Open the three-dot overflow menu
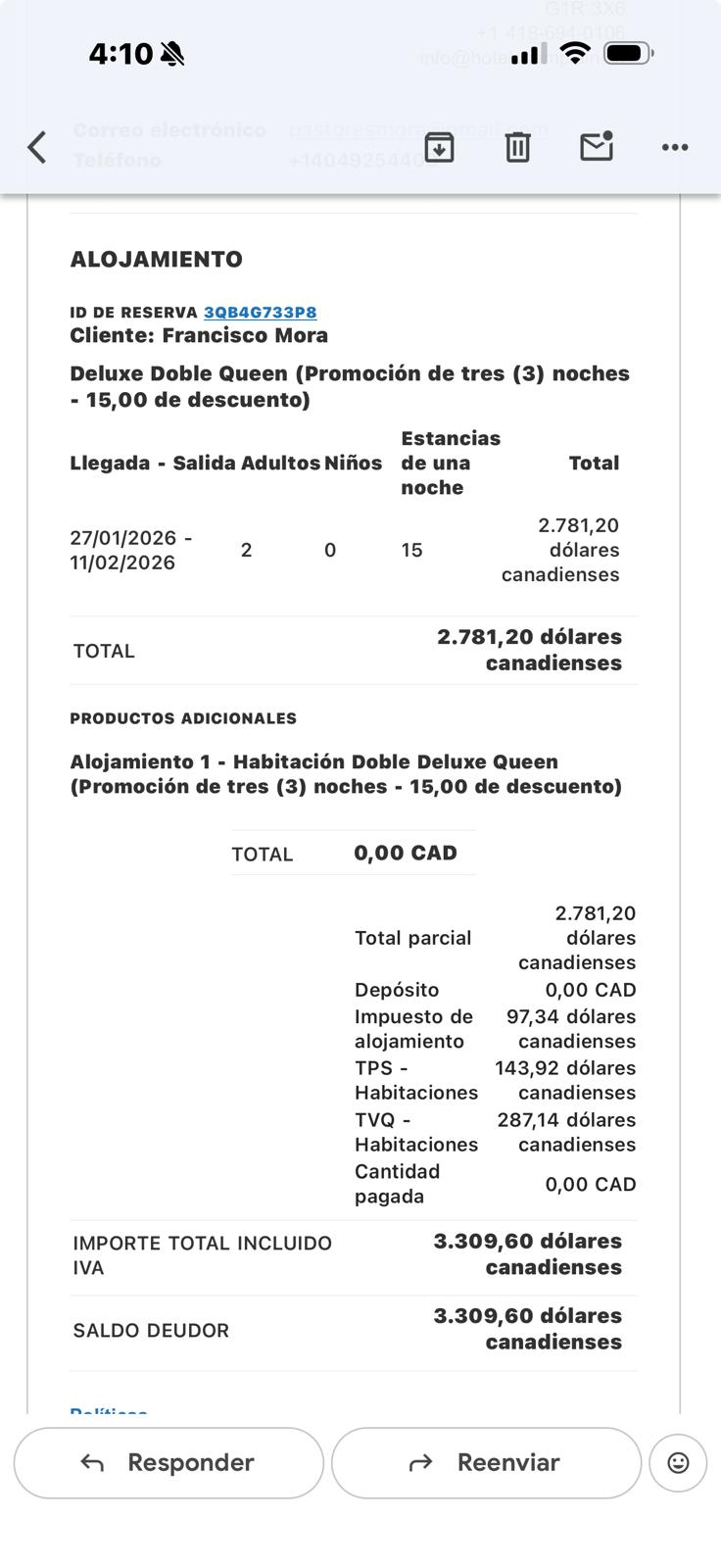The height and width of the screenshot is (1568, 721). 674,147
